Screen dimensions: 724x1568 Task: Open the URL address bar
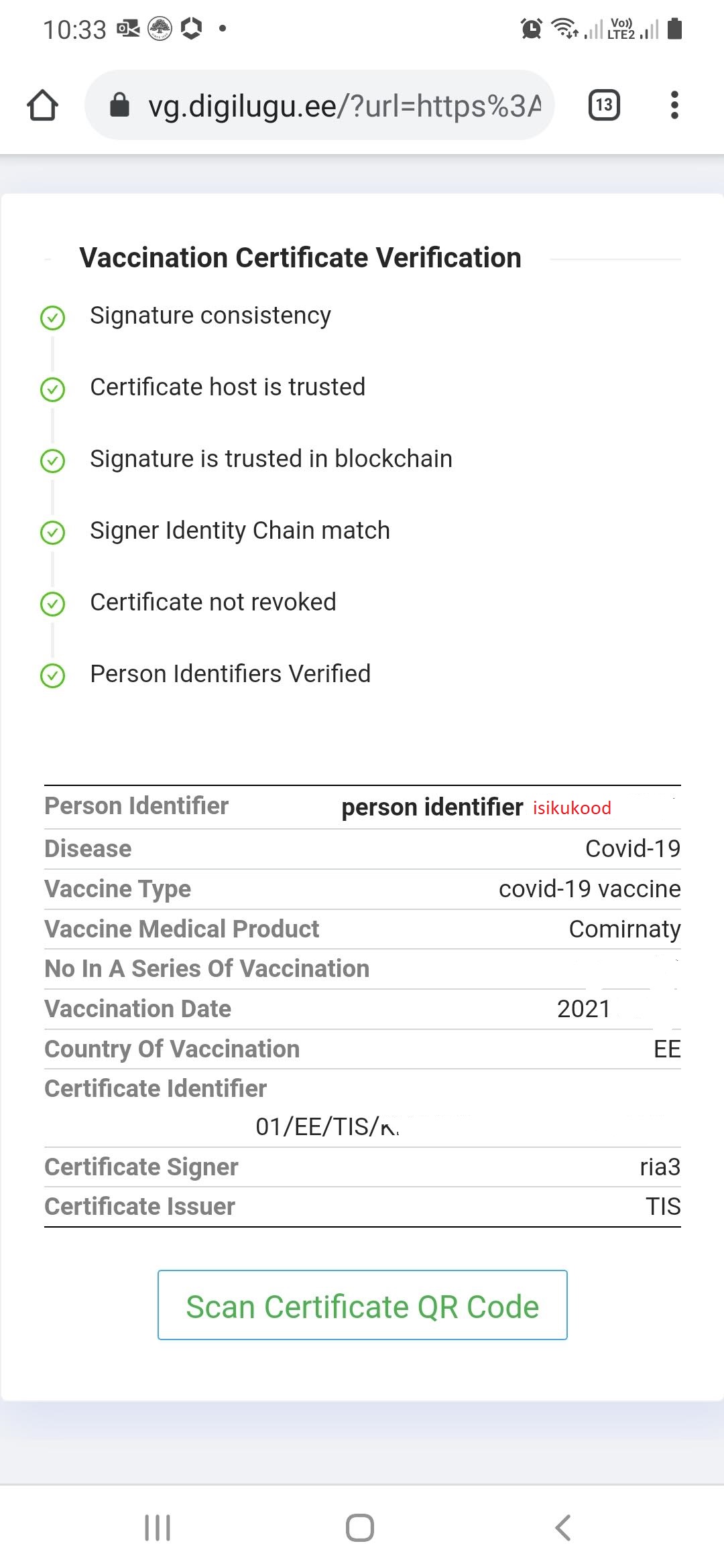(x=320, y=105)
